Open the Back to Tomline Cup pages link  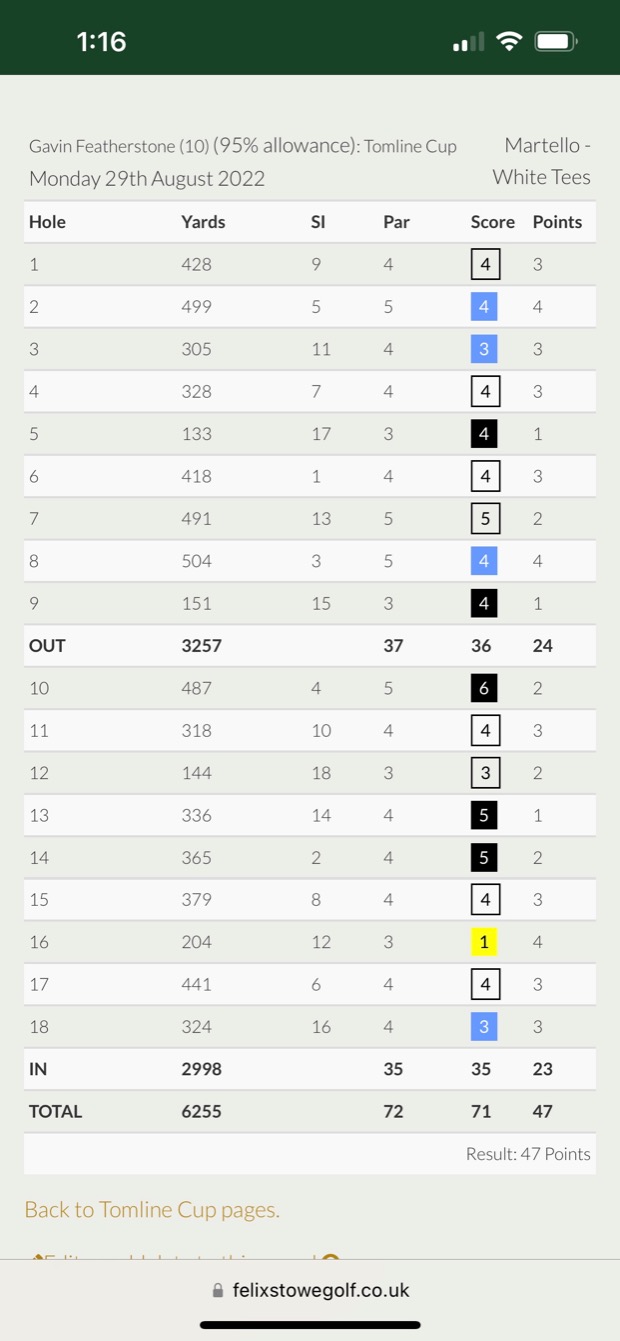[152, 1209]
